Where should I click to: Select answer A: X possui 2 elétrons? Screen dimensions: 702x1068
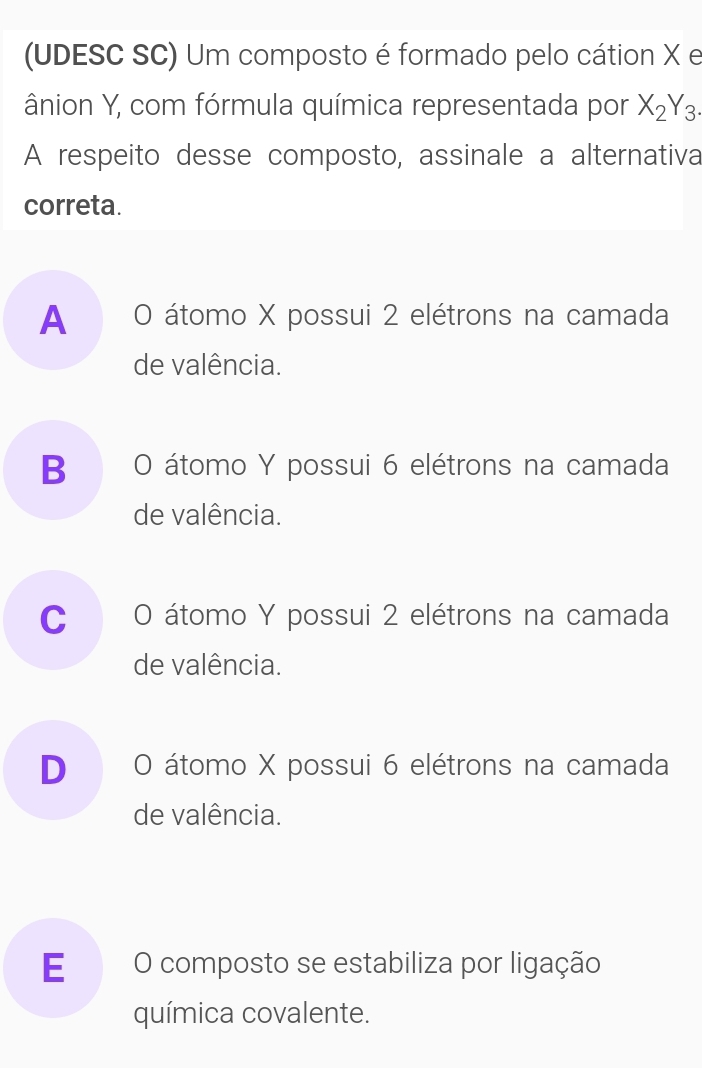(54, 320)
